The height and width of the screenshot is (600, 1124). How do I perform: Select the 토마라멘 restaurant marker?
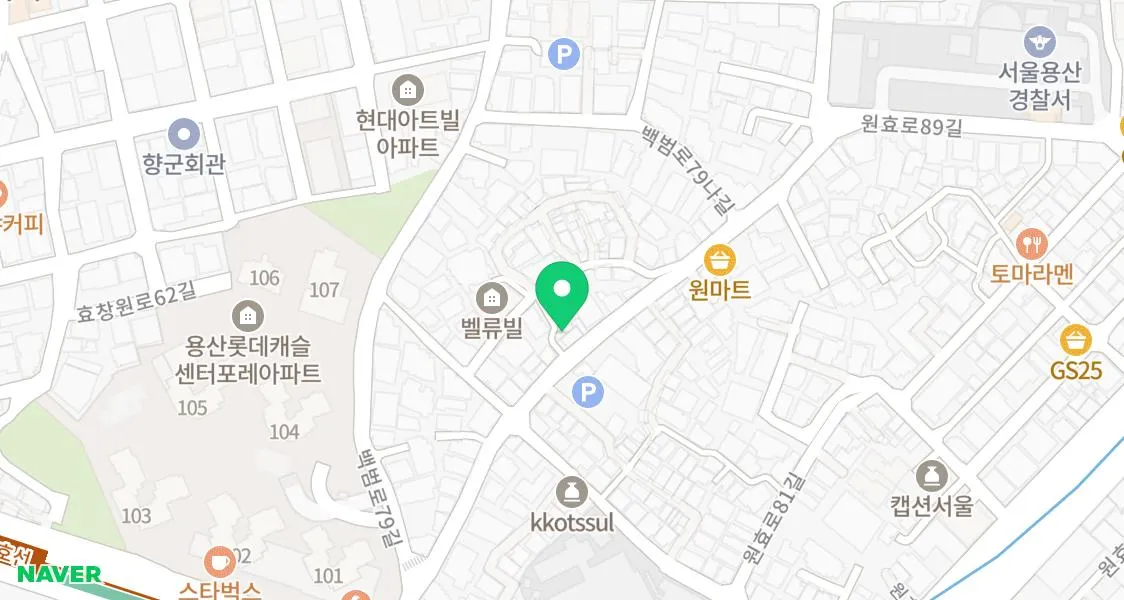[1031, 243]
